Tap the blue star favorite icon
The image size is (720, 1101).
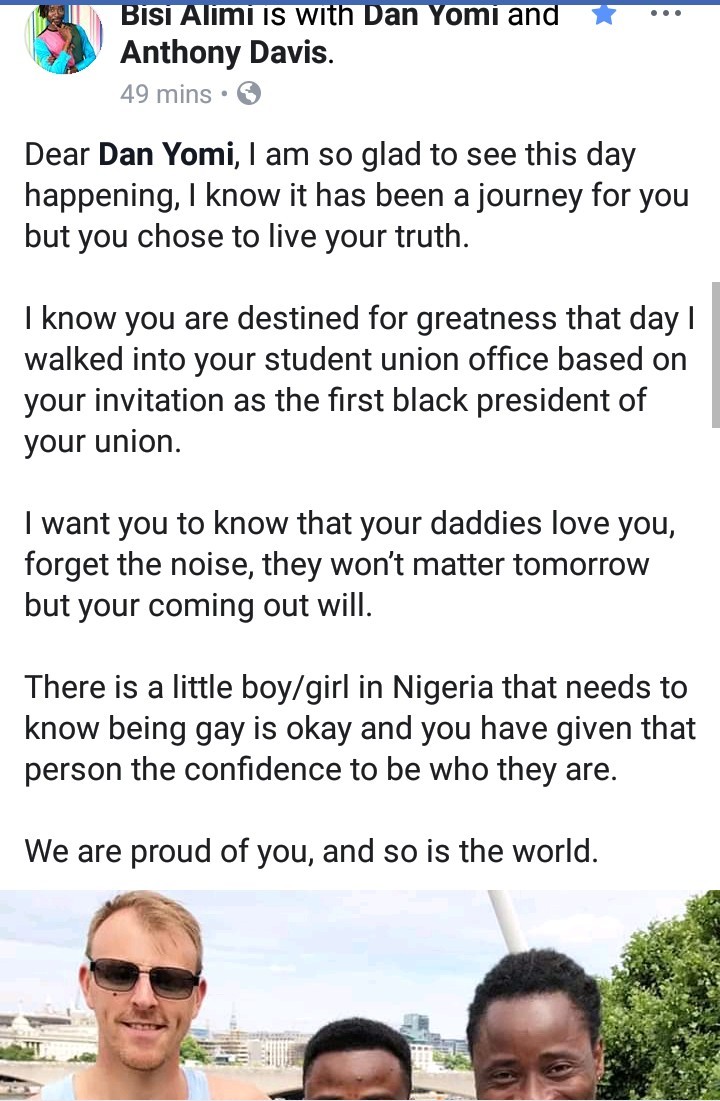(604, 14)
